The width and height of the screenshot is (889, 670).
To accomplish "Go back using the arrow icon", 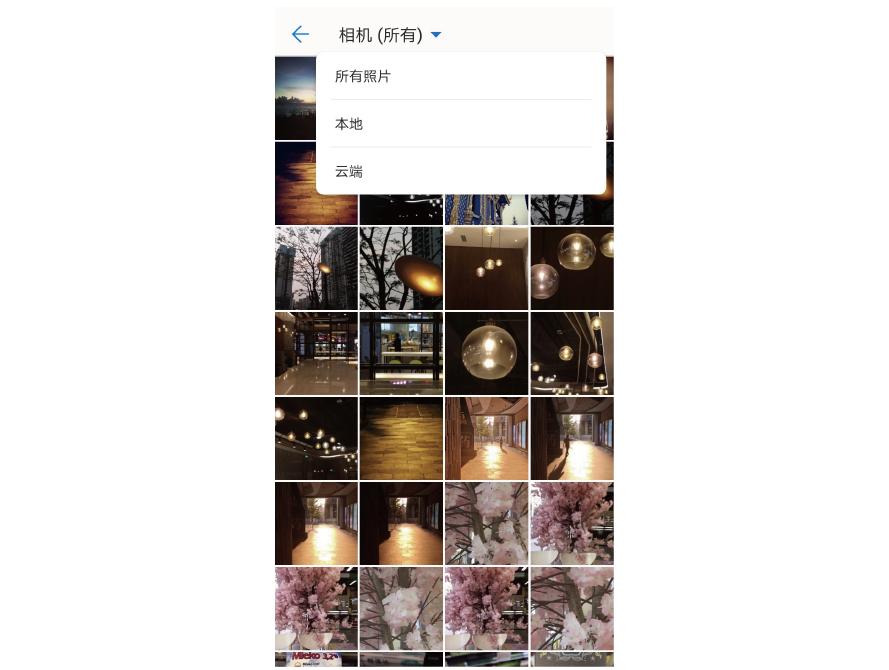I will (x=300, y=35).
